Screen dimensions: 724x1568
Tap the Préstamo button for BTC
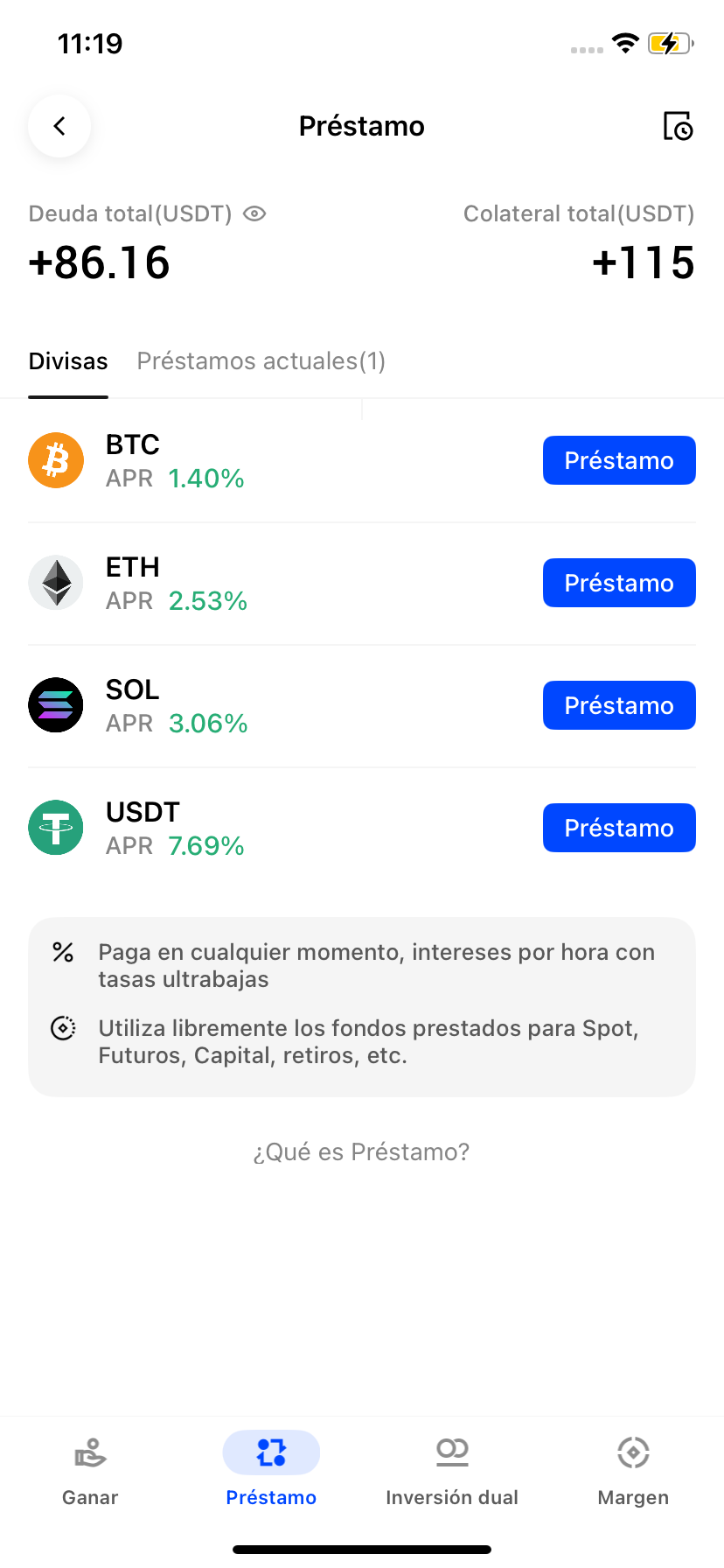[x=618, y=460]
